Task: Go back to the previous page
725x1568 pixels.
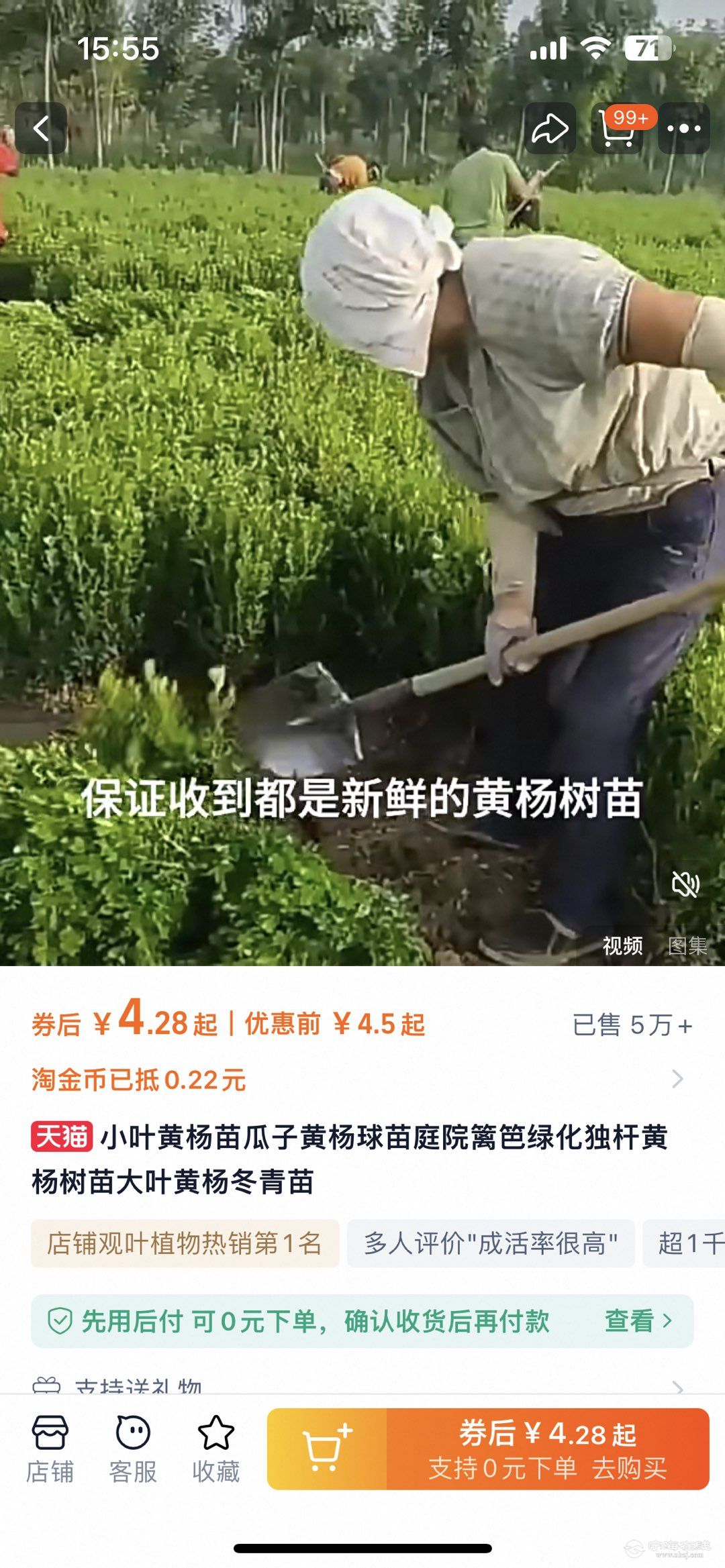Action: point(41,128)
